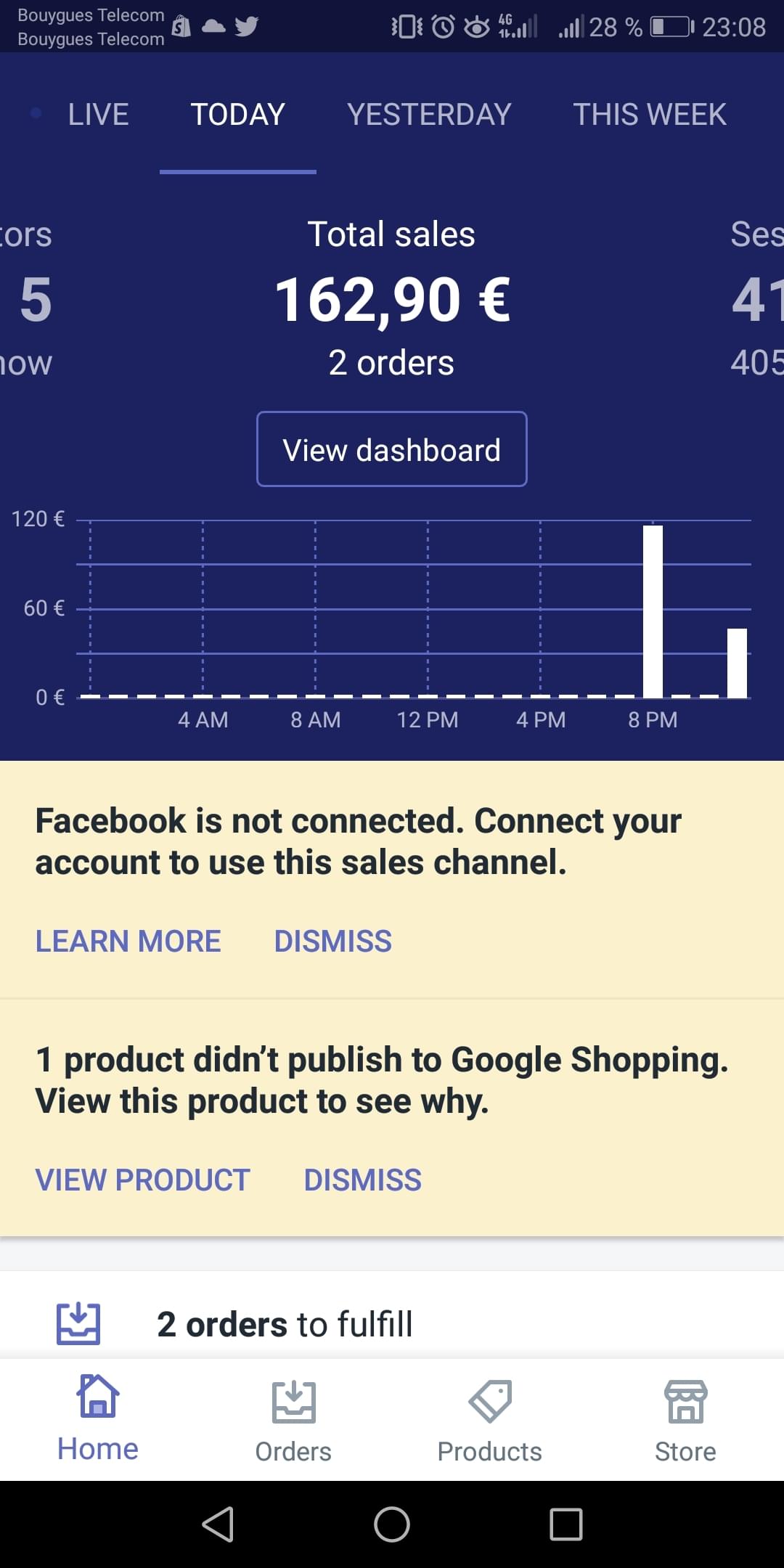Select the TODAY tab
784x1568 pixels.
tap(237, 114)
